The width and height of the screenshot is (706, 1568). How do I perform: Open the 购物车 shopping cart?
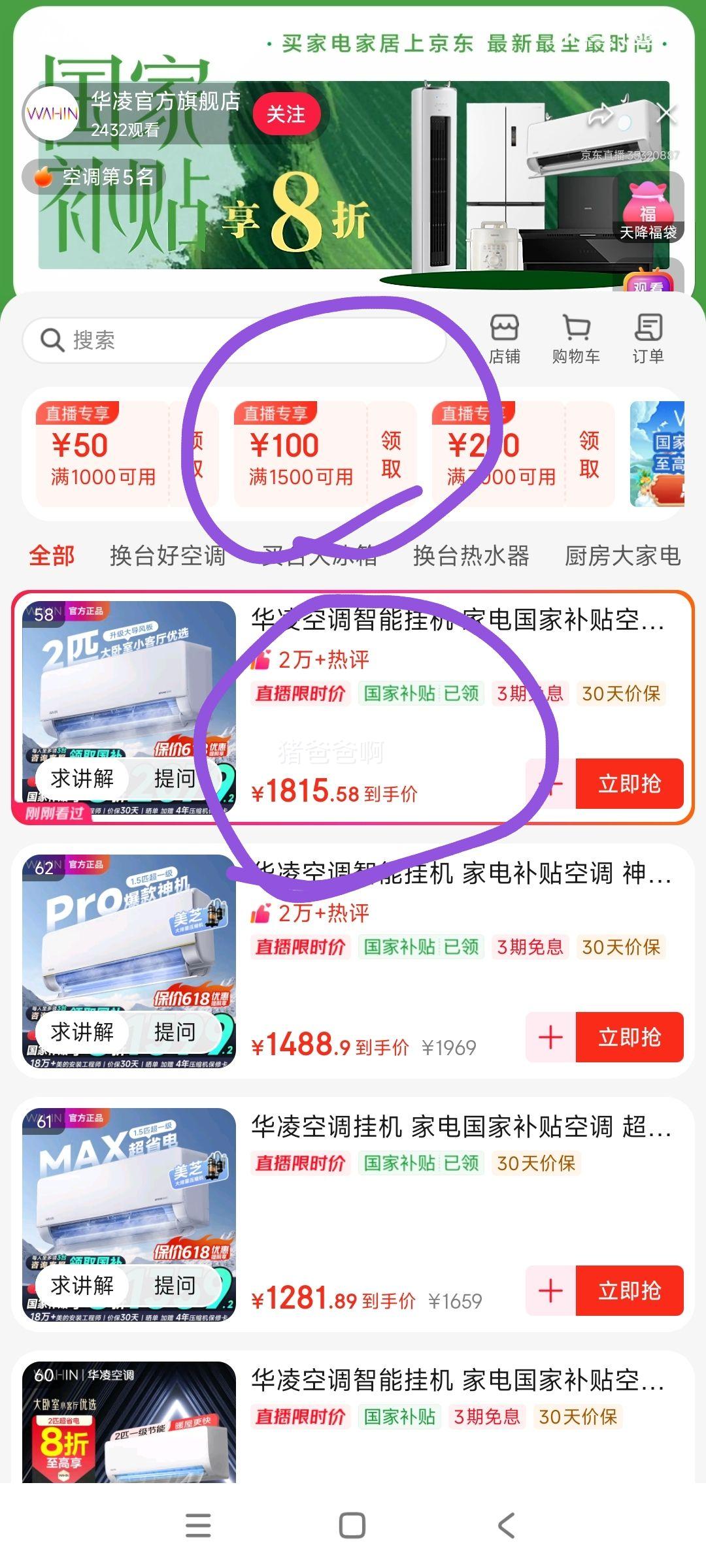pos(576,339)
